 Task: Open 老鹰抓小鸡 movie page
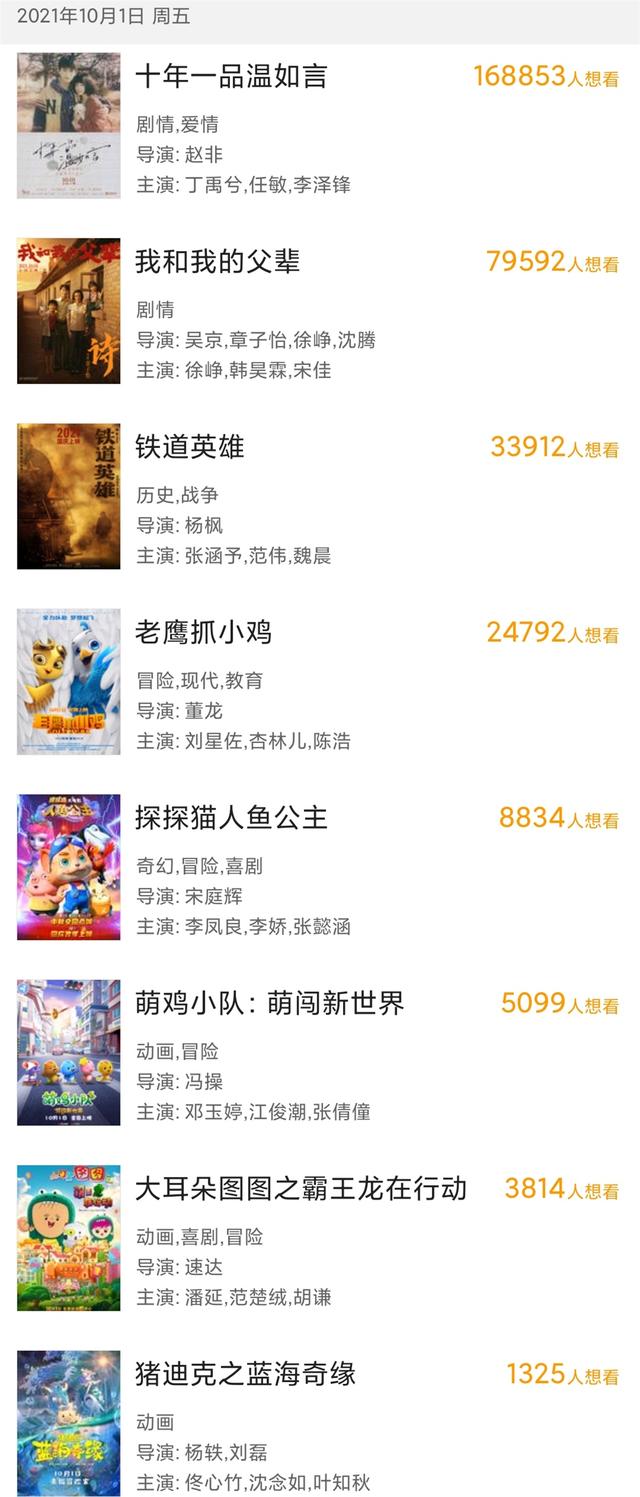[x=203, y=633]
